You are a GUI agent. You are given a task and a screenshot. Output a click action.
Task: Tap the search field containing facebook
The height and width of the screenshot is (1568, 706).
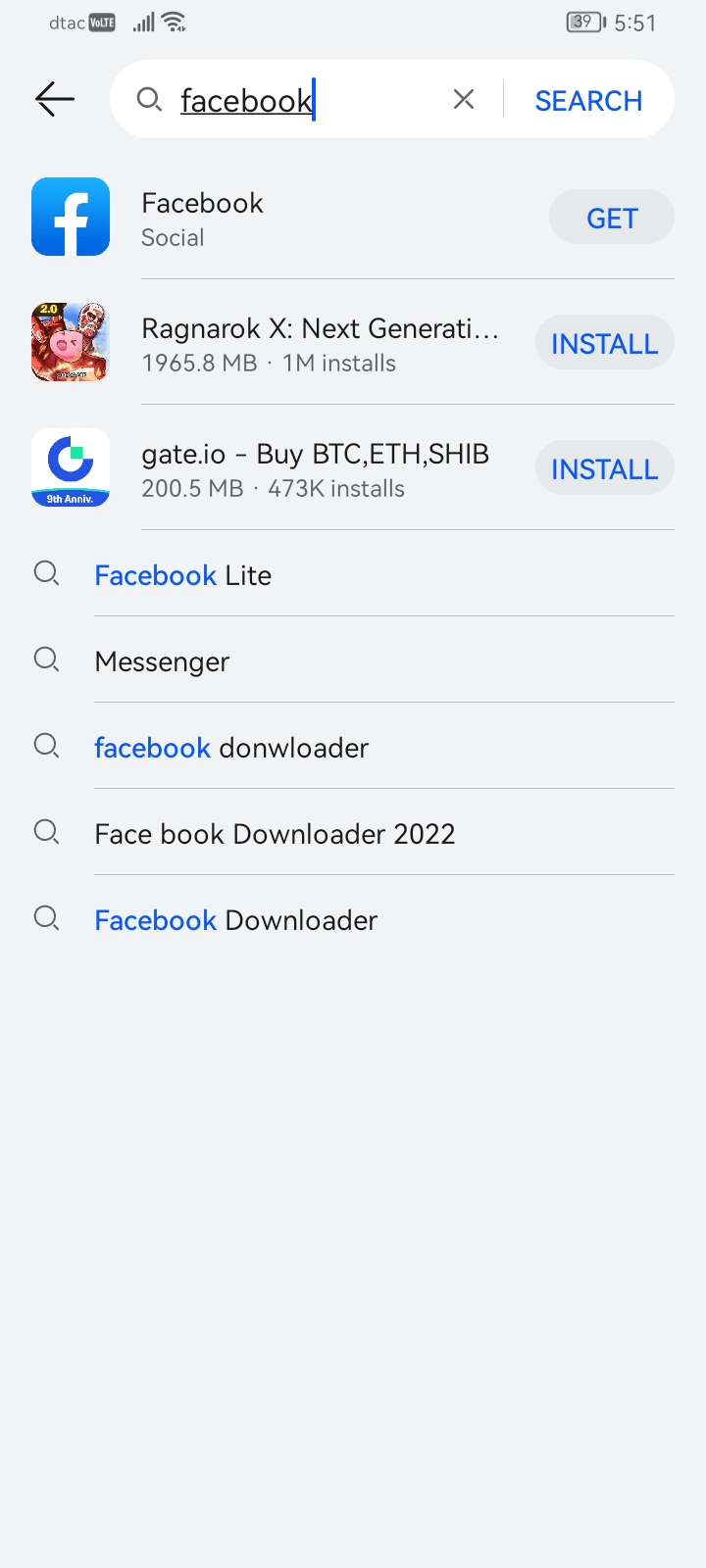pyautogui.click(x=294, y=100)
